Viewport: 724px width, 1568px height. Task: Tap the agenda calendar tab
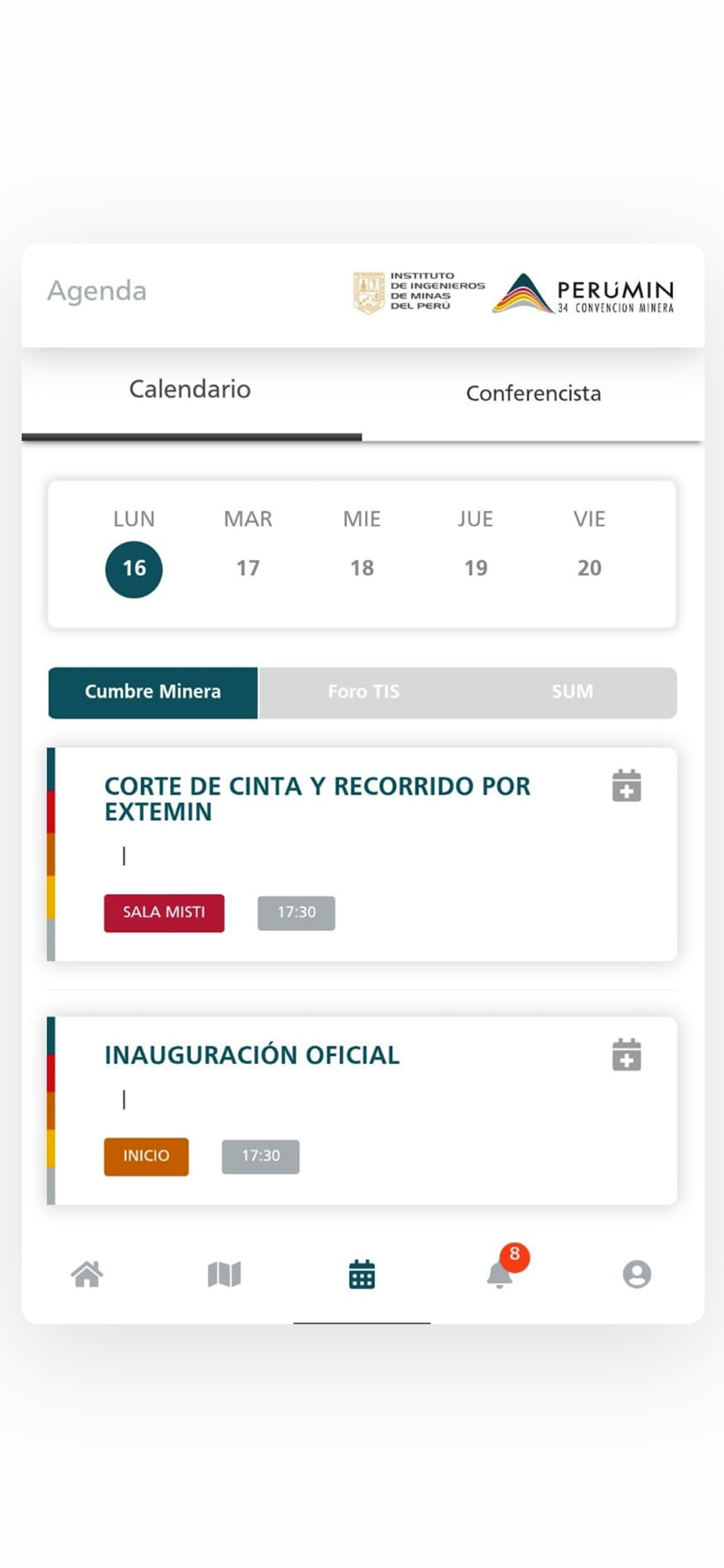pyautogui.click(x=362, y=1274)
